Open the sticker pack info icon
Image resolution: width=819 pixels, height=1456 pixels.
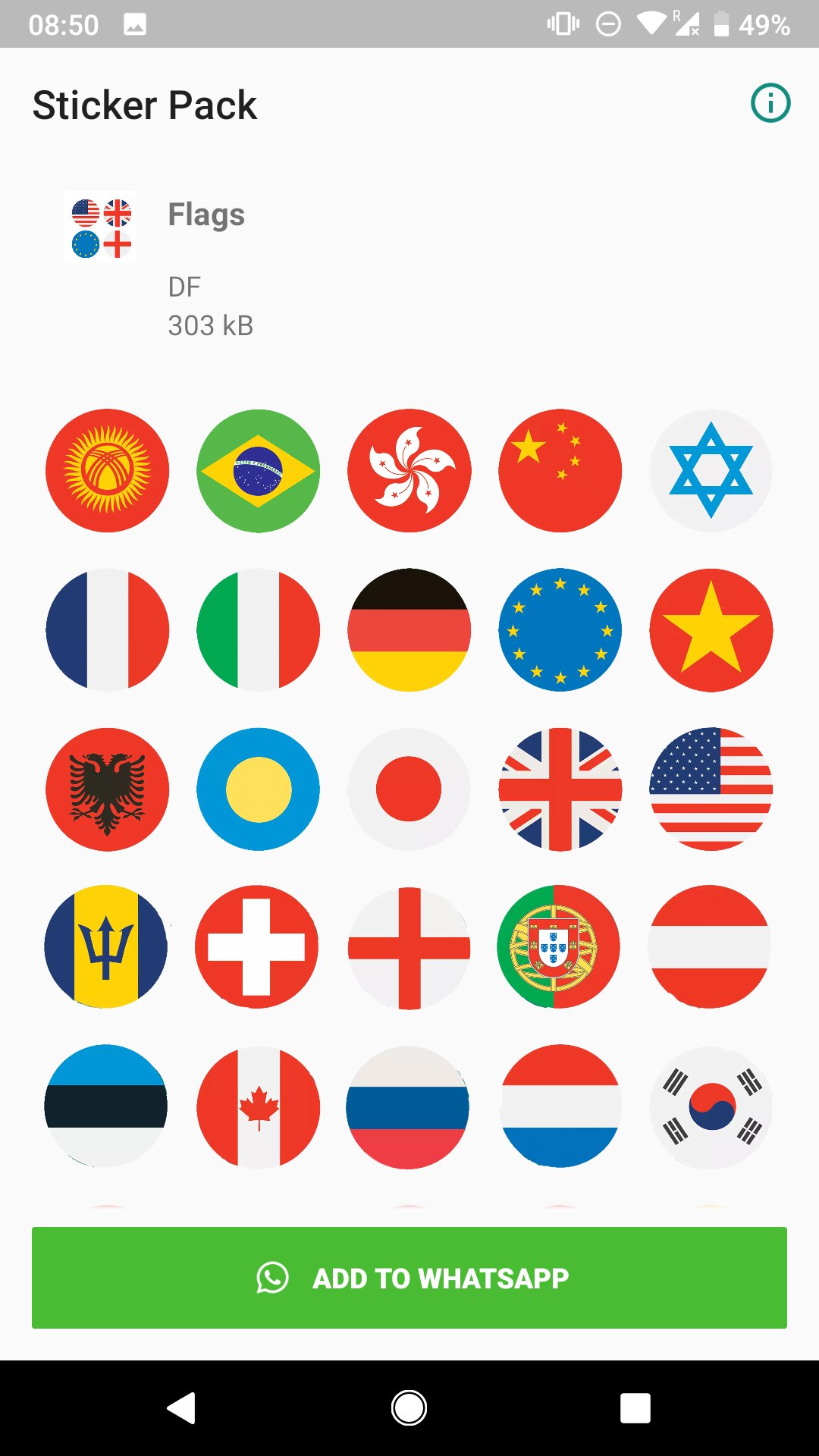pyautogui.click(x=770, y=104)
